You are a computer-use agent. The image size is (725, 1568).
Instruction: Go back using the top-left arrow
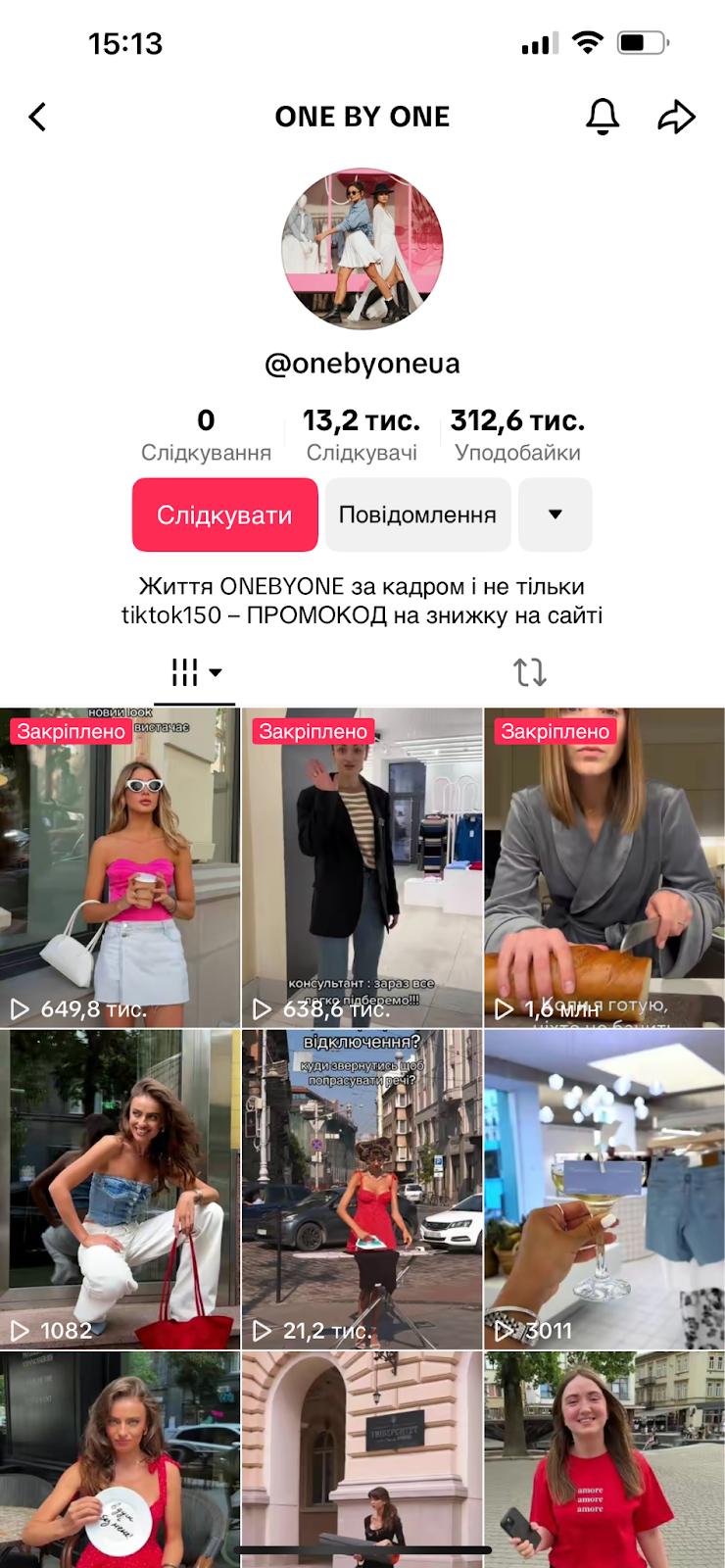pos(37,118)
